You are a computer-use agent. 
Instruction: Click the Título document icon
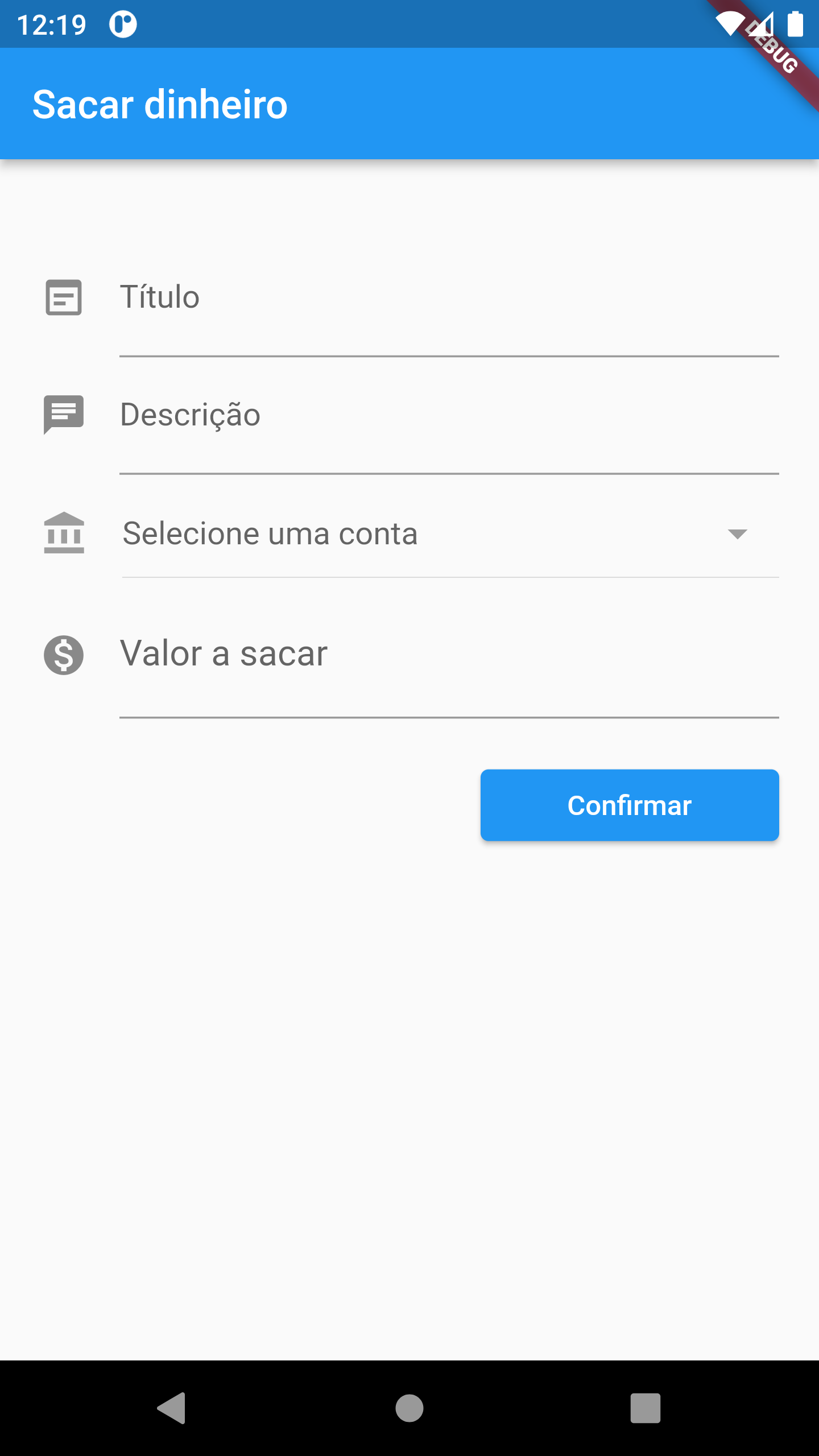(x=64, y=298)
